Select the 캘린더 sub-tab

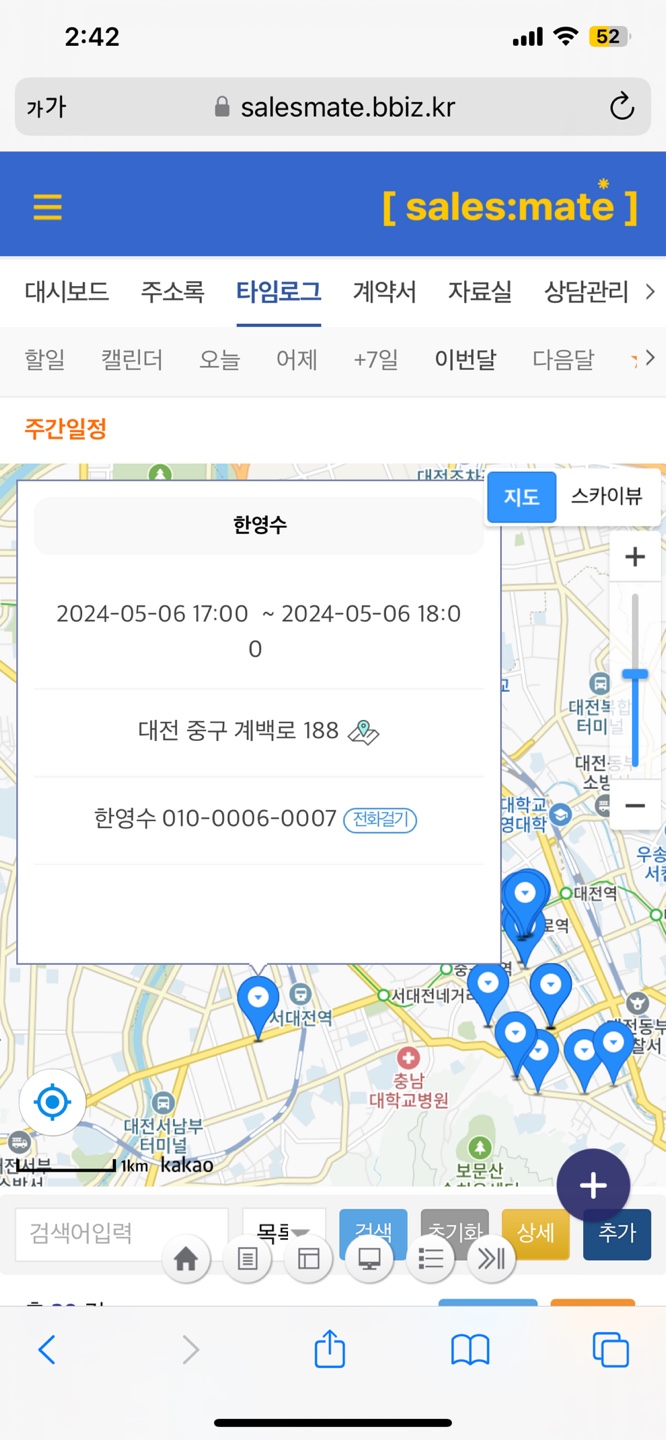(x=131, y=360)
